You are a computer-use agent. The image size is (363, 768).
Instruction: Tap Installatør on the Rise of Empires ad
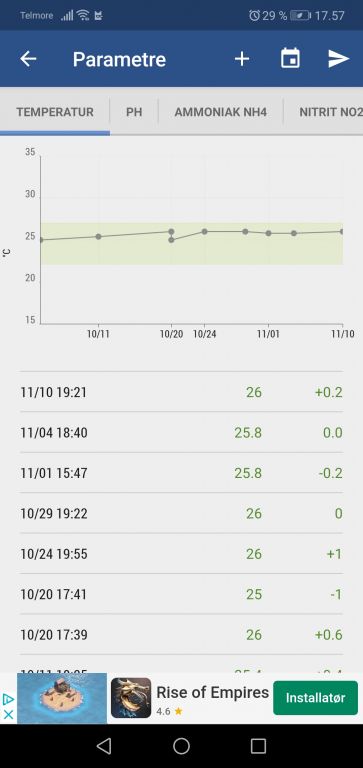click(x=315, y=697)
